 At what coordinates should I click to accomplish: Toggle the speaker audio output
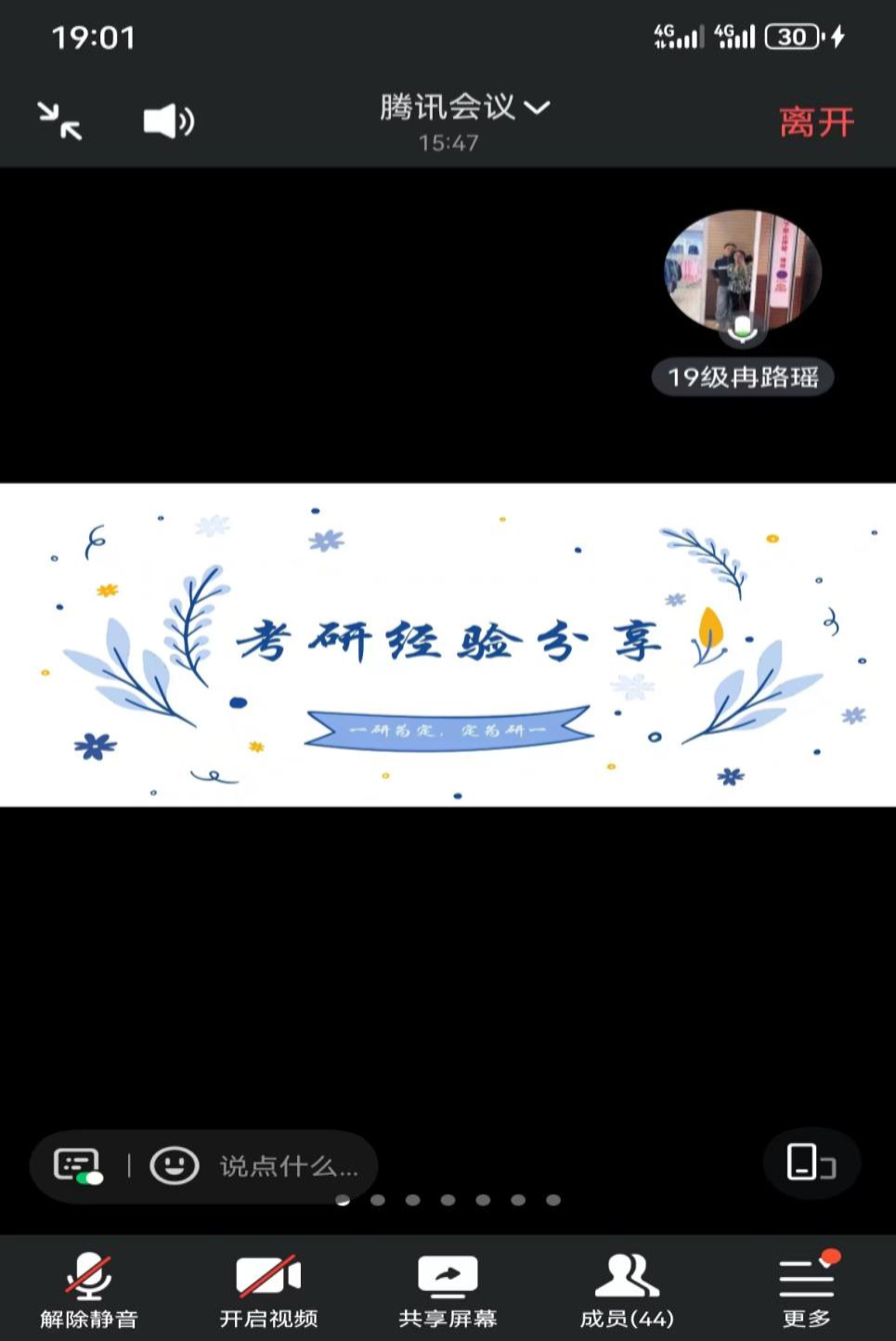pyautogui.click(x=168, y=122)
